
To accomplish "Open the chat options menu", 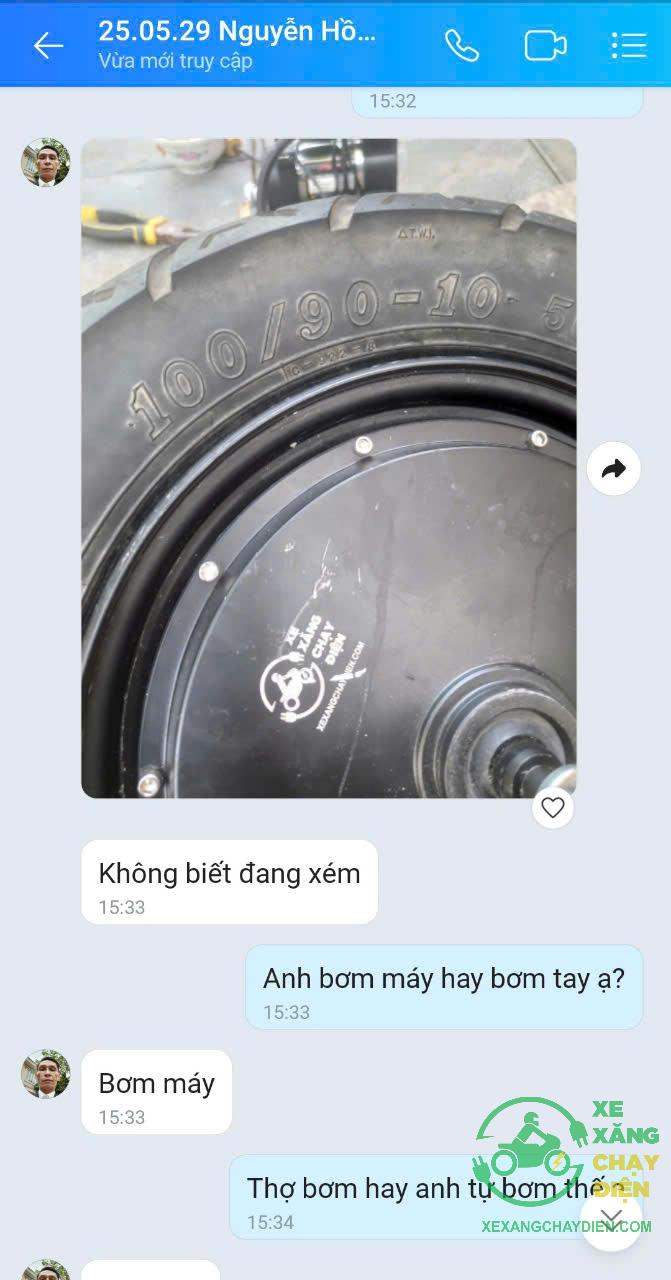I will 628,45.
